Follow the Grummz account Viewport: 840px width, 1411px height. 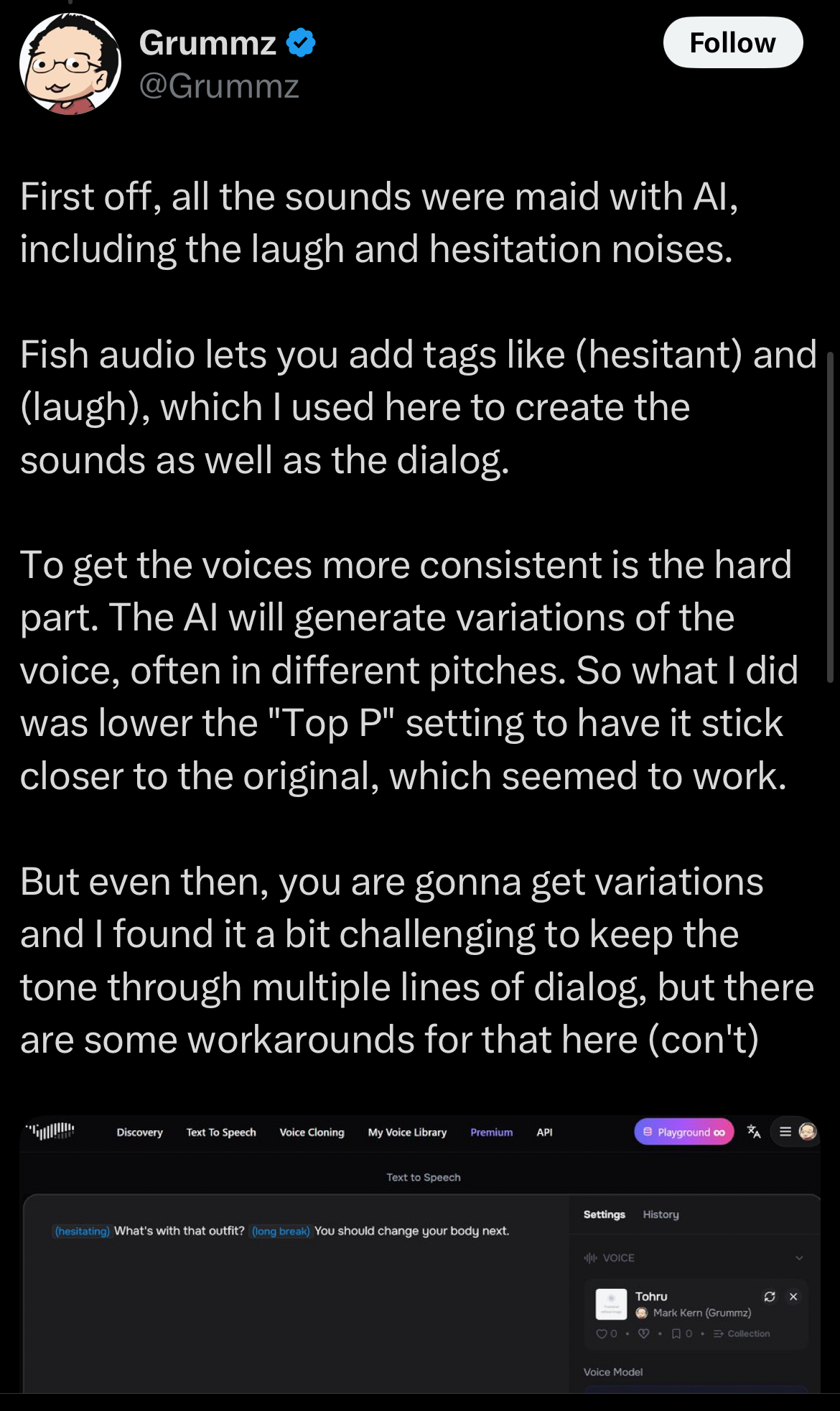coord(732,43)
